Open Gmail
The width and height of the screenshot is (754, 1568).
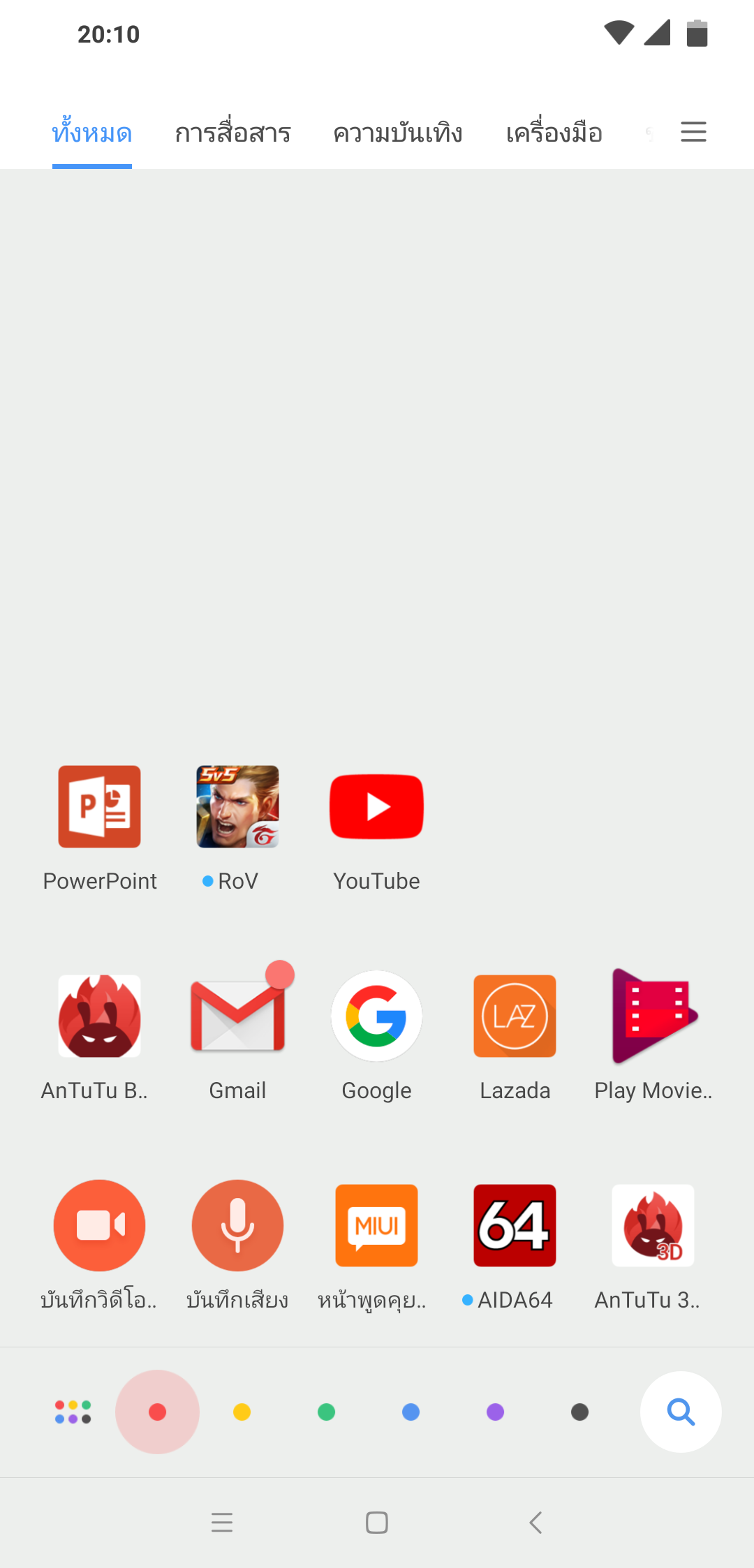(x=237, y=1016)
